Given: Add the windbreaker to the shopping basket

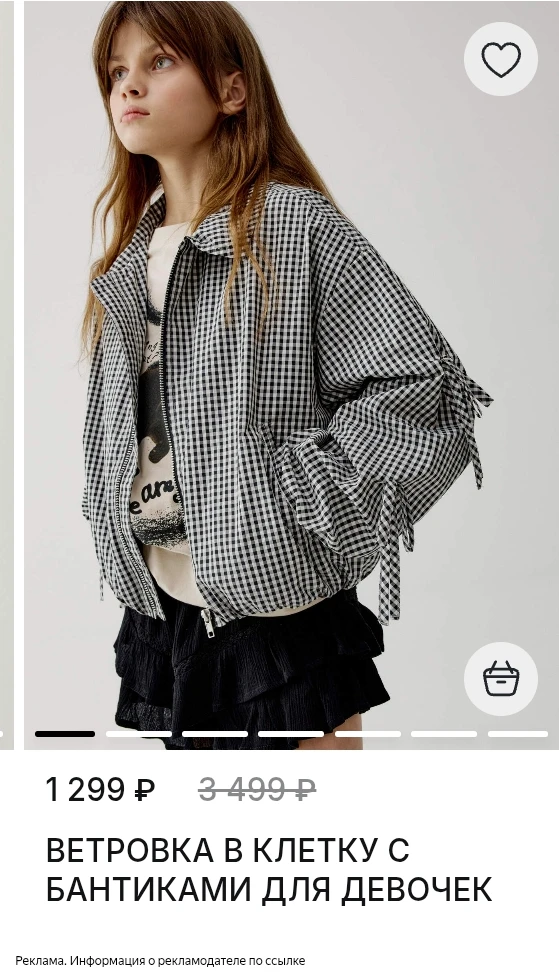Looking at the screenshot, I should coord(500,679).
